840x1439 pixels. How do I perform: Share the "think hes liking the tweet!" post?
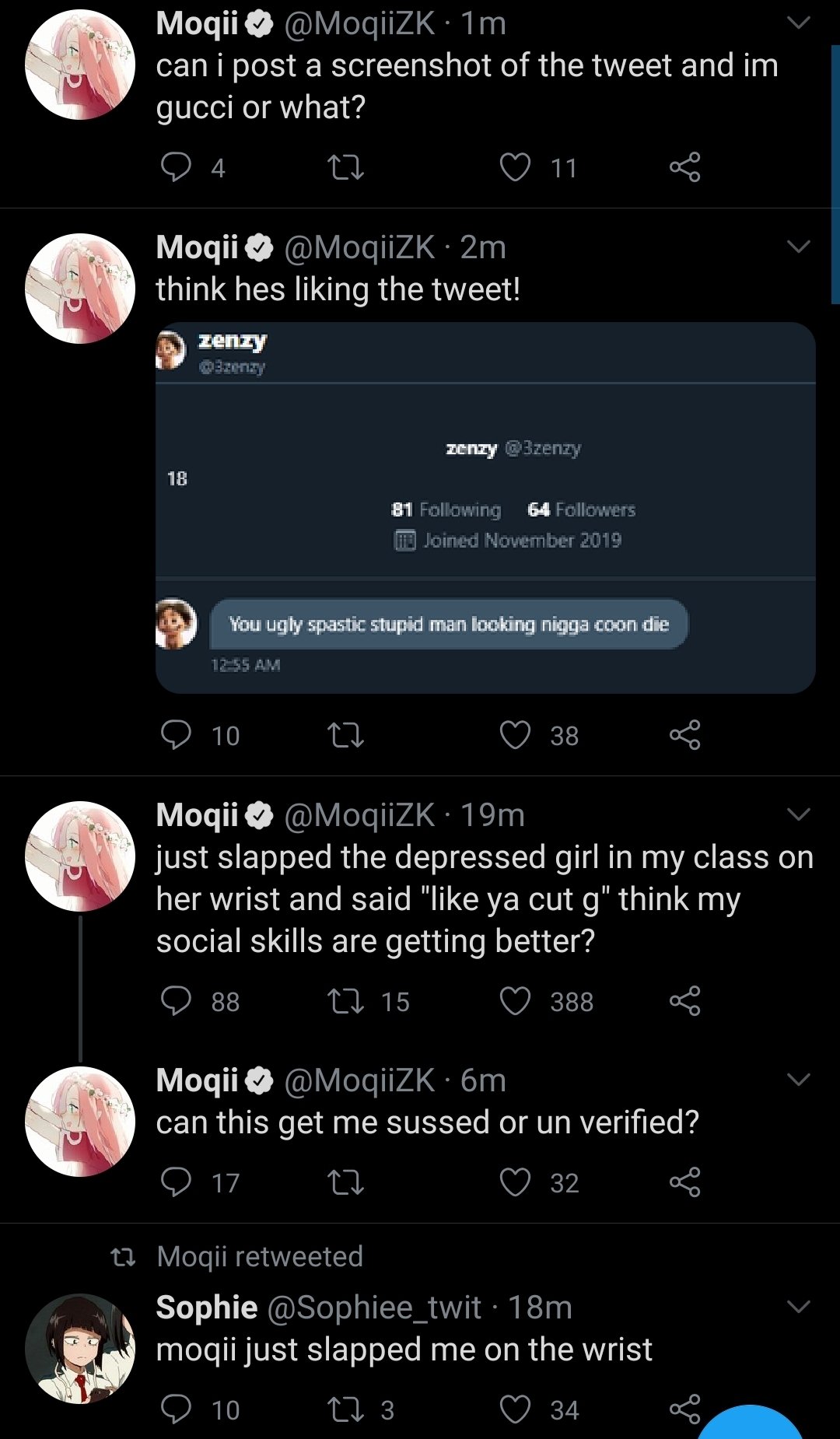click(x=684, y=735)
